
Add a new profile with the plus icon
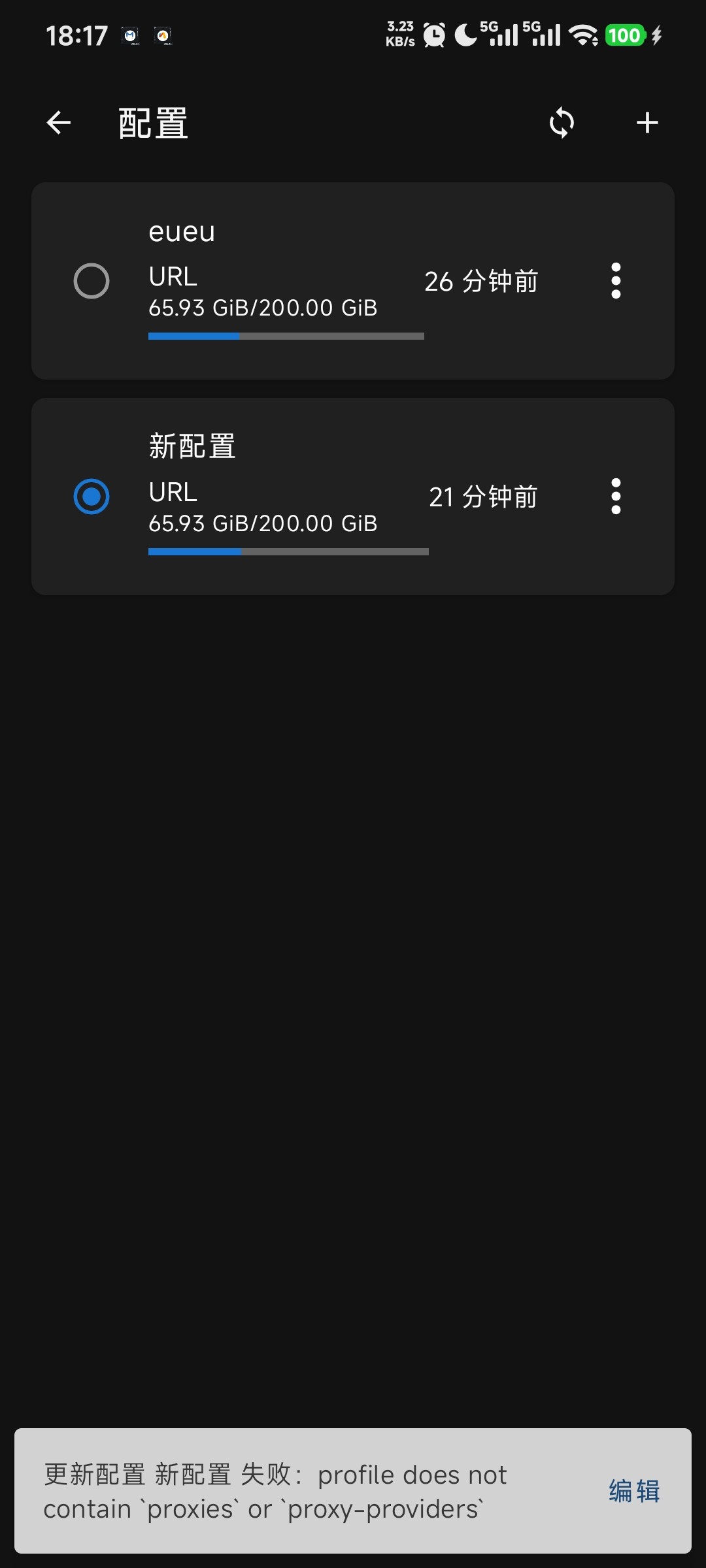point(647,123)
